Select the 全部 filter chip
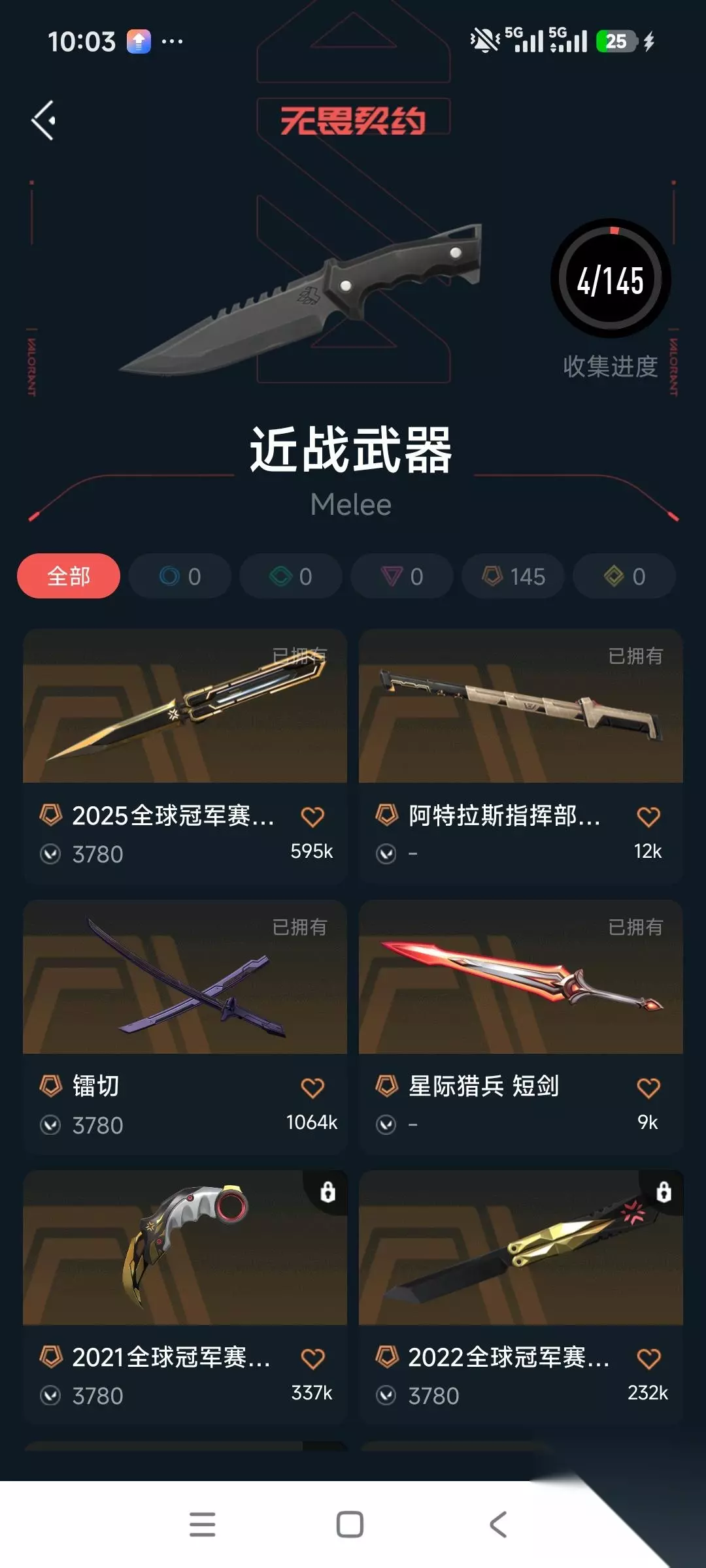The height and width of the screenshot is (1568, 706). coord(69,576)
